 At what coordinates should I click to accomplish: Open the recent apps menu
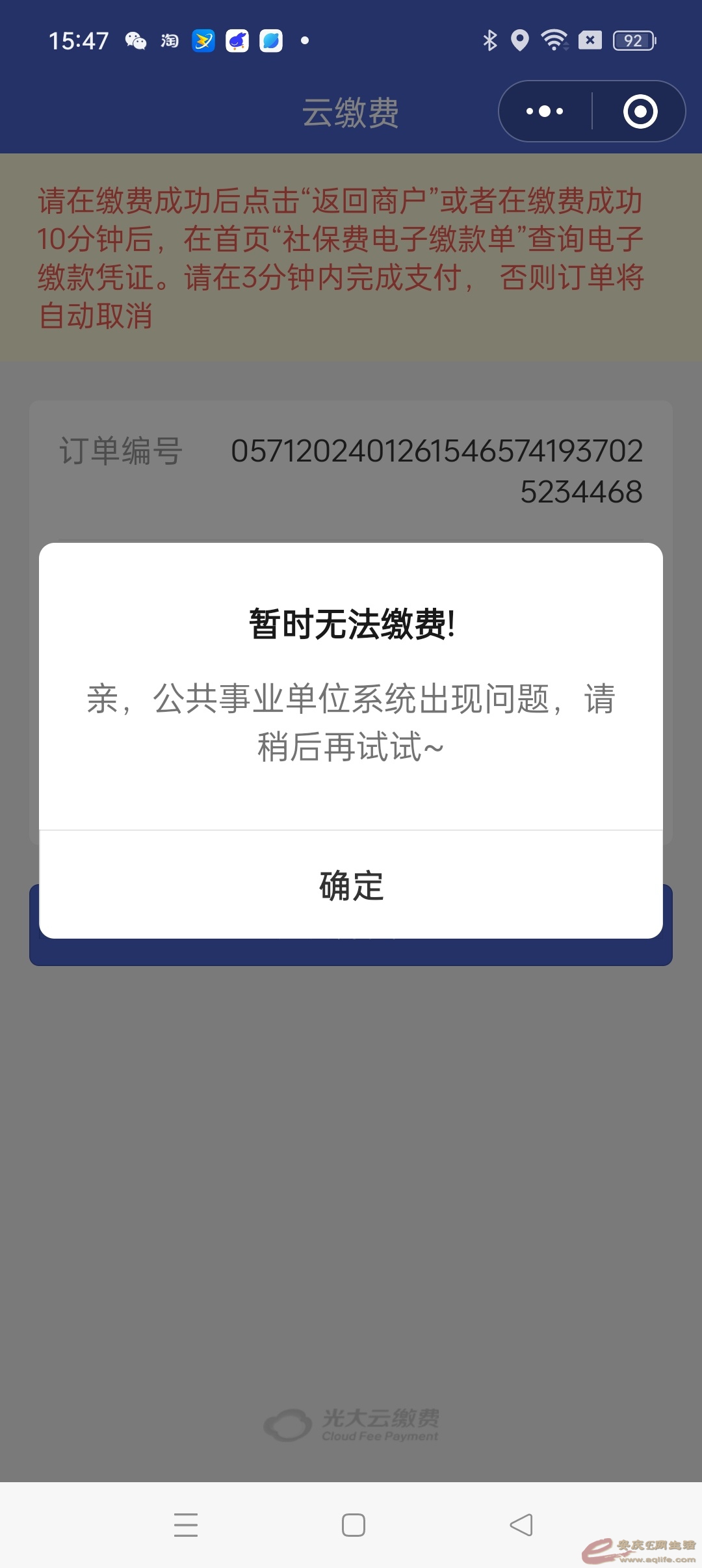pyautogui.click(x=186, y=1524)
